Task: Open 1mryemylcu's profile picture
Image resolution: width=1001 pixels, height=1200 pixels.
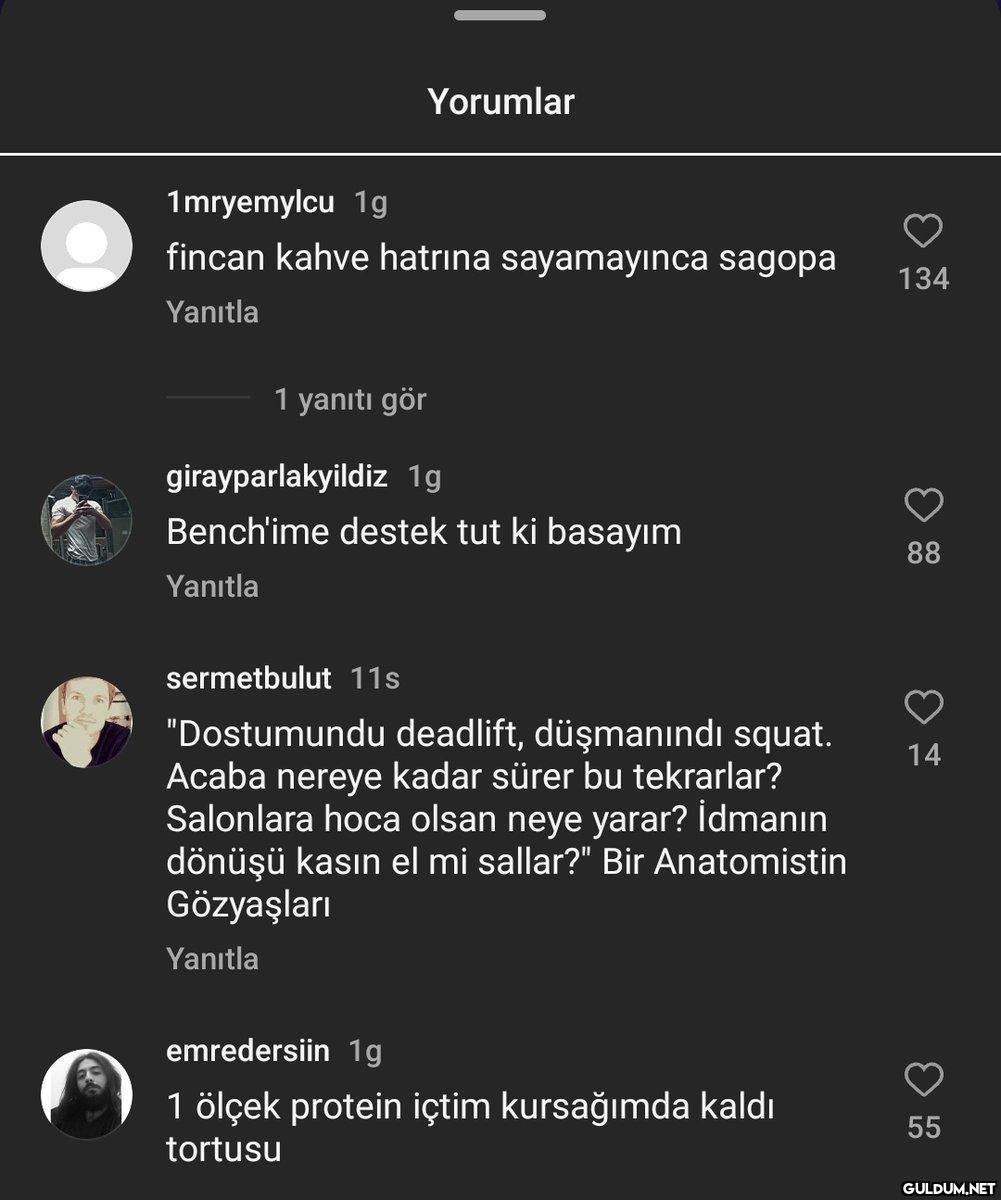Action: [x=86, y=246]
